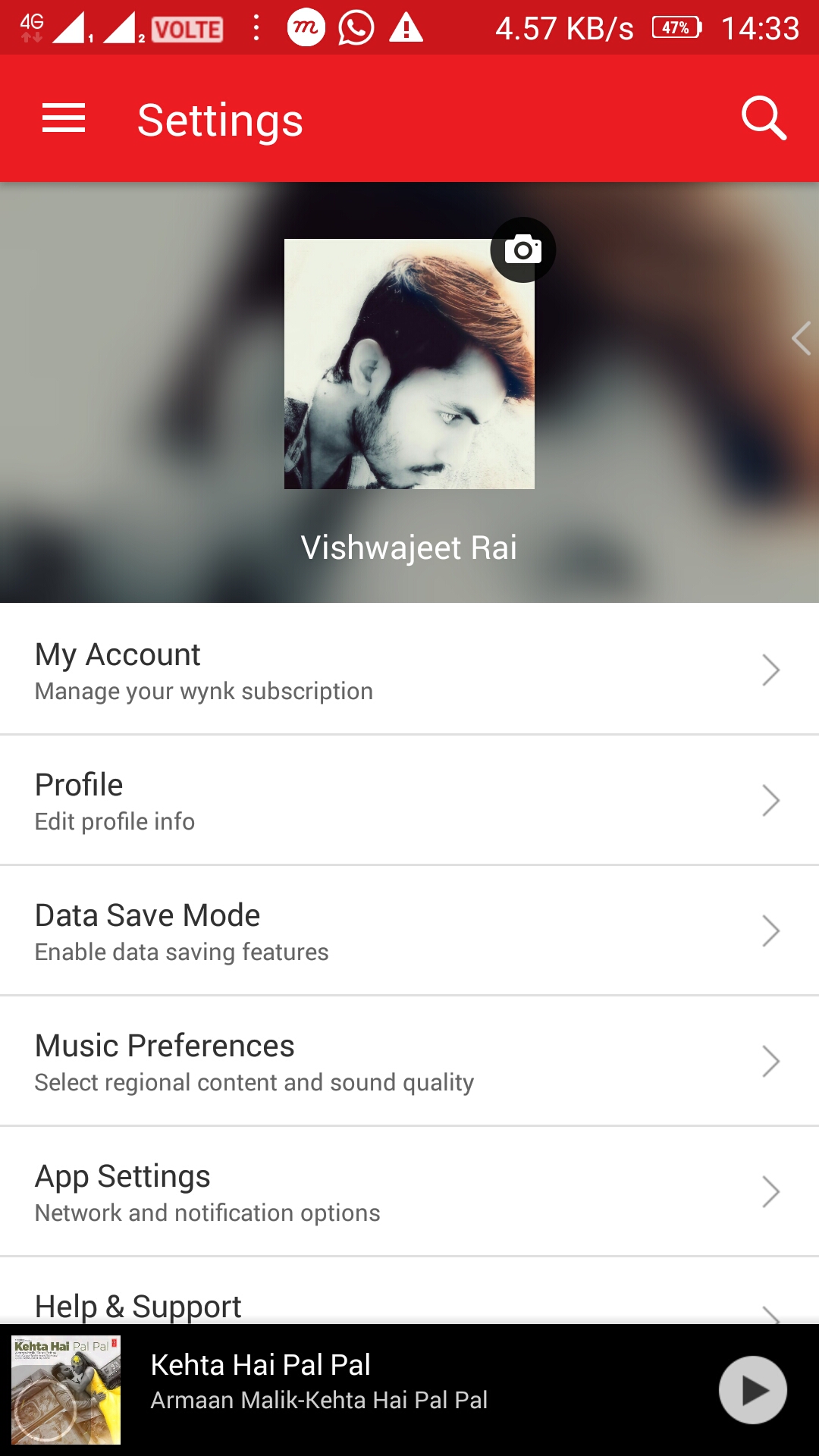Tap the search icon in the header
The image size is (819, 1456).
click(763, 118)
